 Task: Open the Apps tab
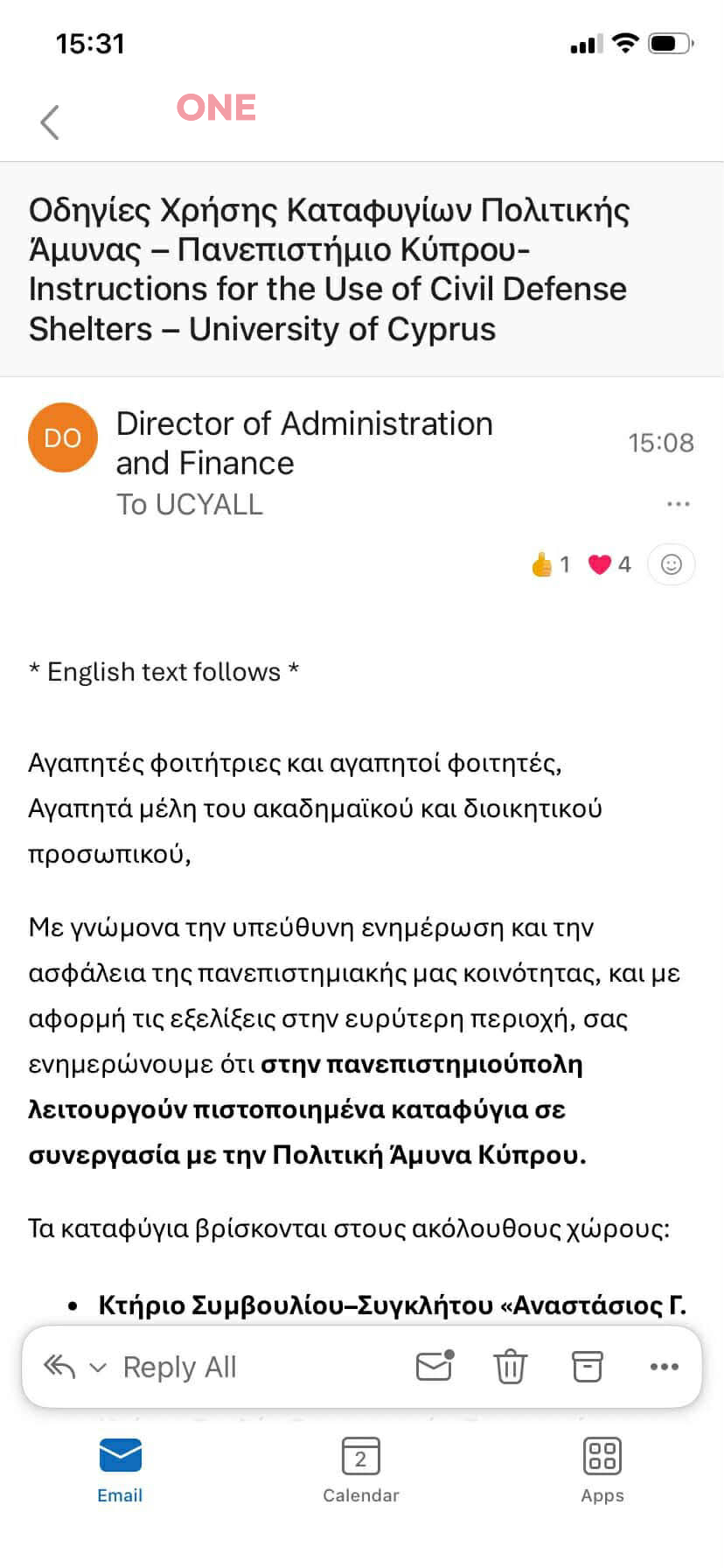pyautogui.click(x=602, y=1470)
